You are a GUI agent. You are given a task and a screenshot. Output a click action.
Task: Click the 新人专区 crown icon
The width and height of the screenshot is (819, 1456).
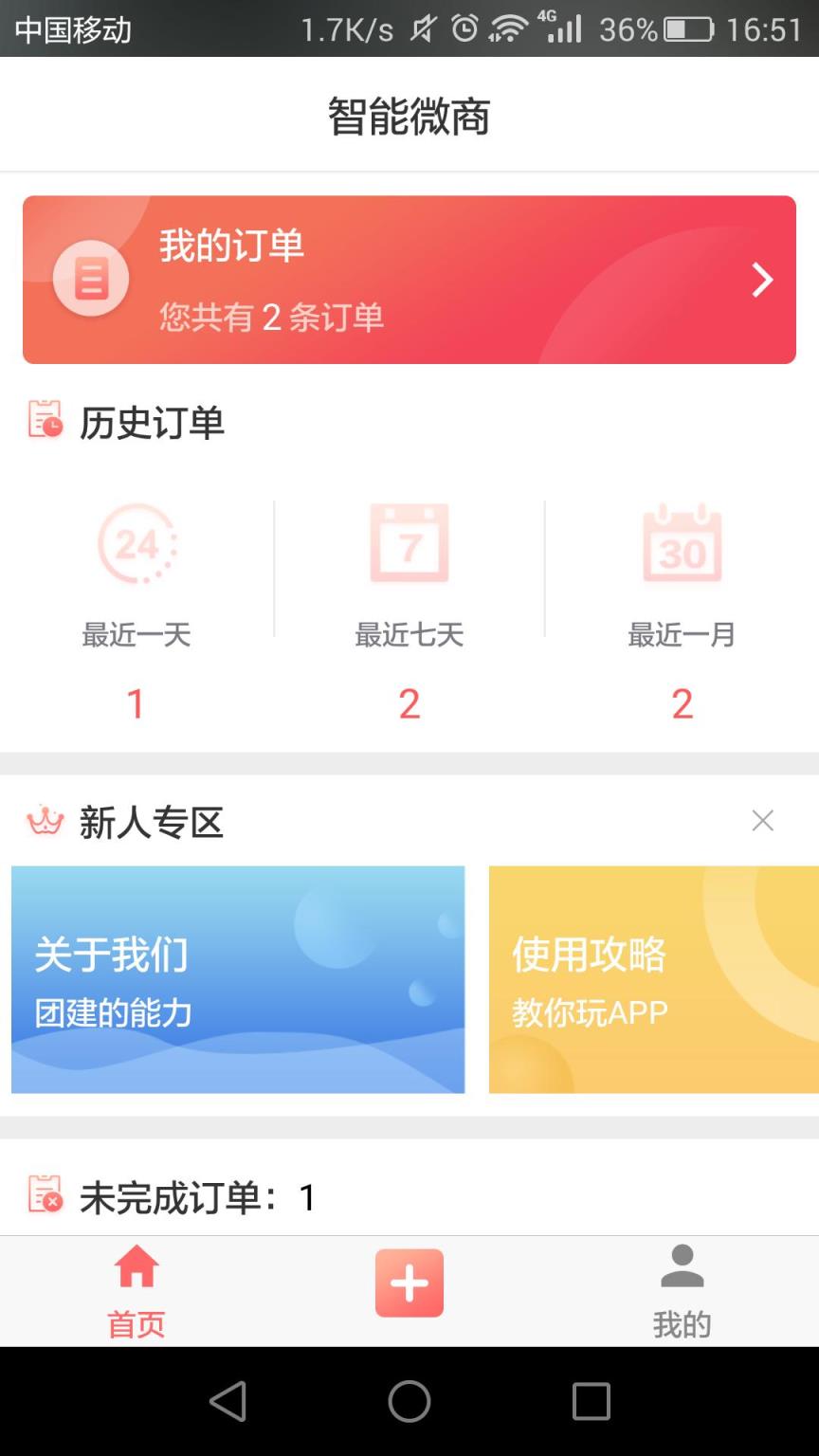[45, 823]
